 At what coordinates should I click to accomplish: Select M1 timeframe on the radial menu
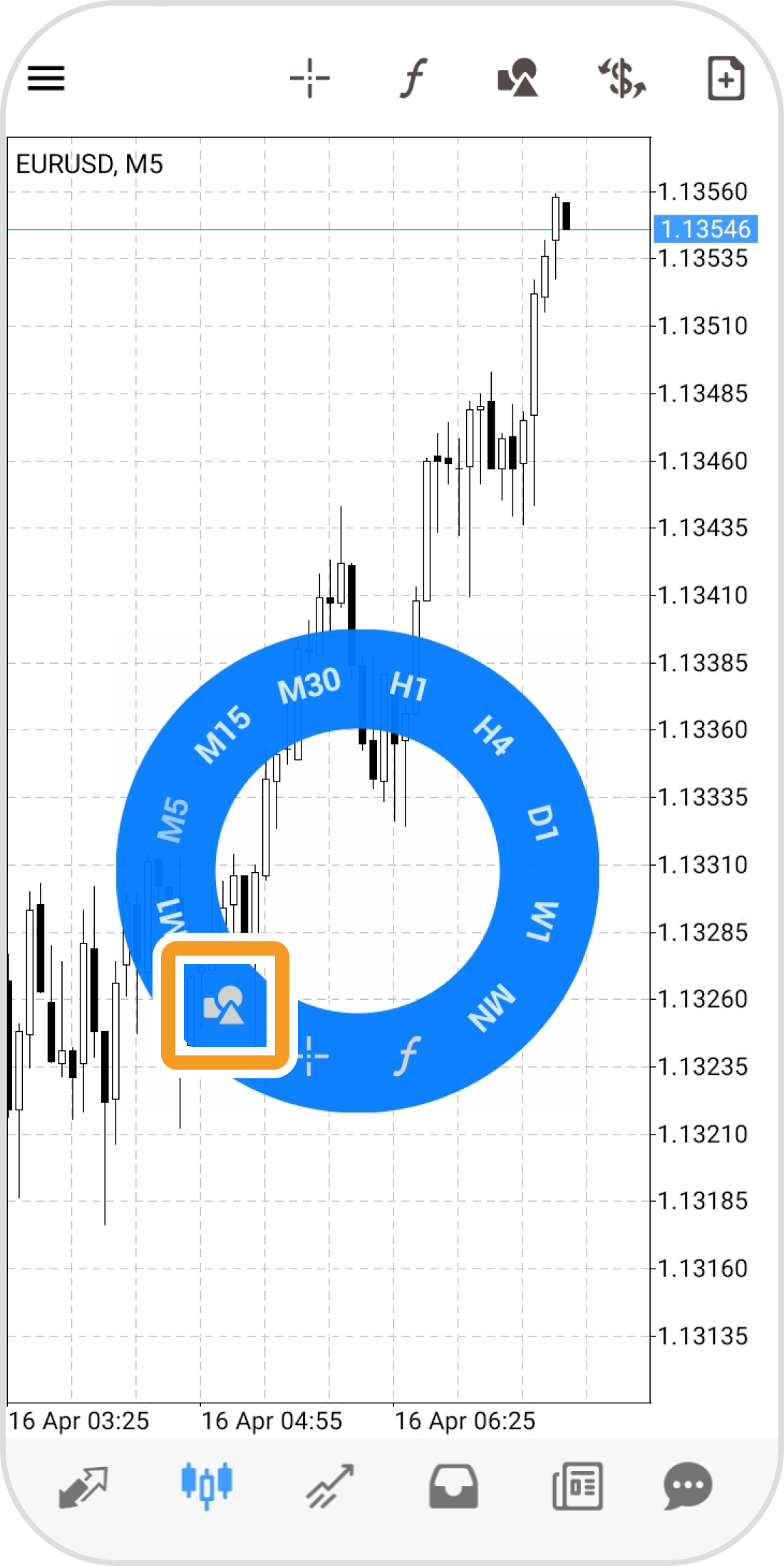(171, 916)
